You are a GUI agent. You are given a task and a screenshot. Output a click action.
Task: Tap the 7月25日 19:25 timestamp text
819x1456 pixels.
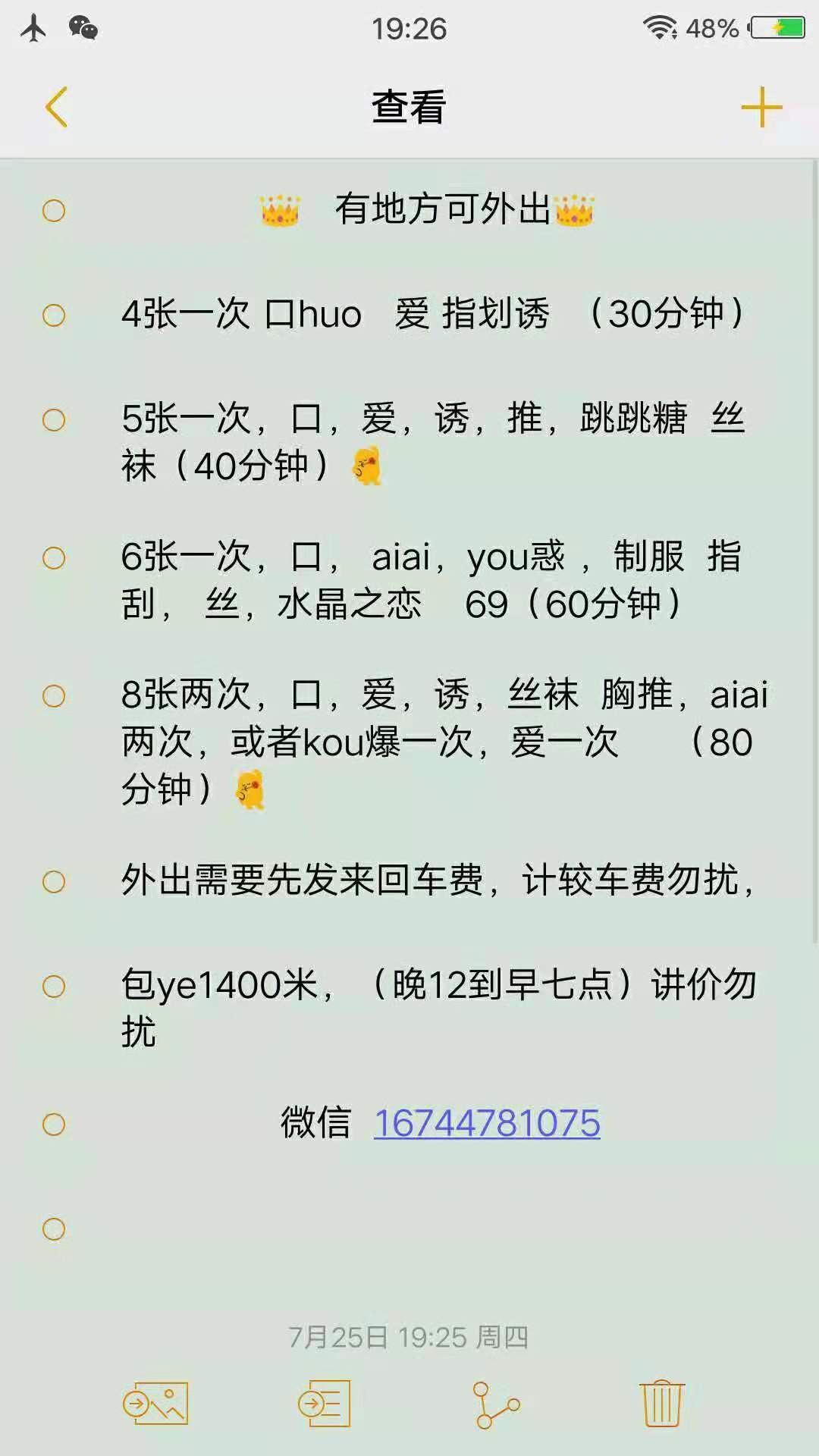tap(409, 1335)
